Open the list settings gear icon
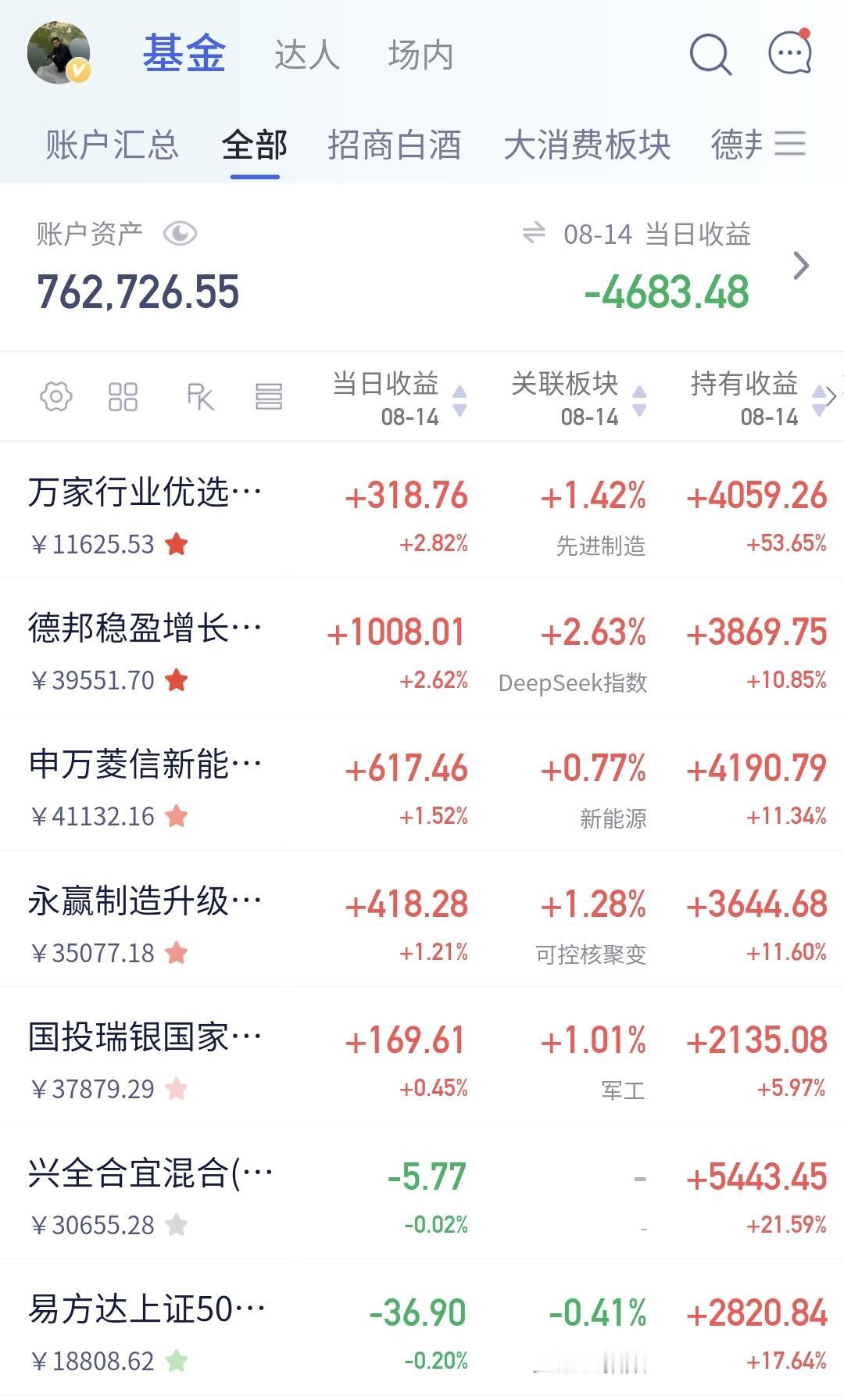 [x=56, y=397]
